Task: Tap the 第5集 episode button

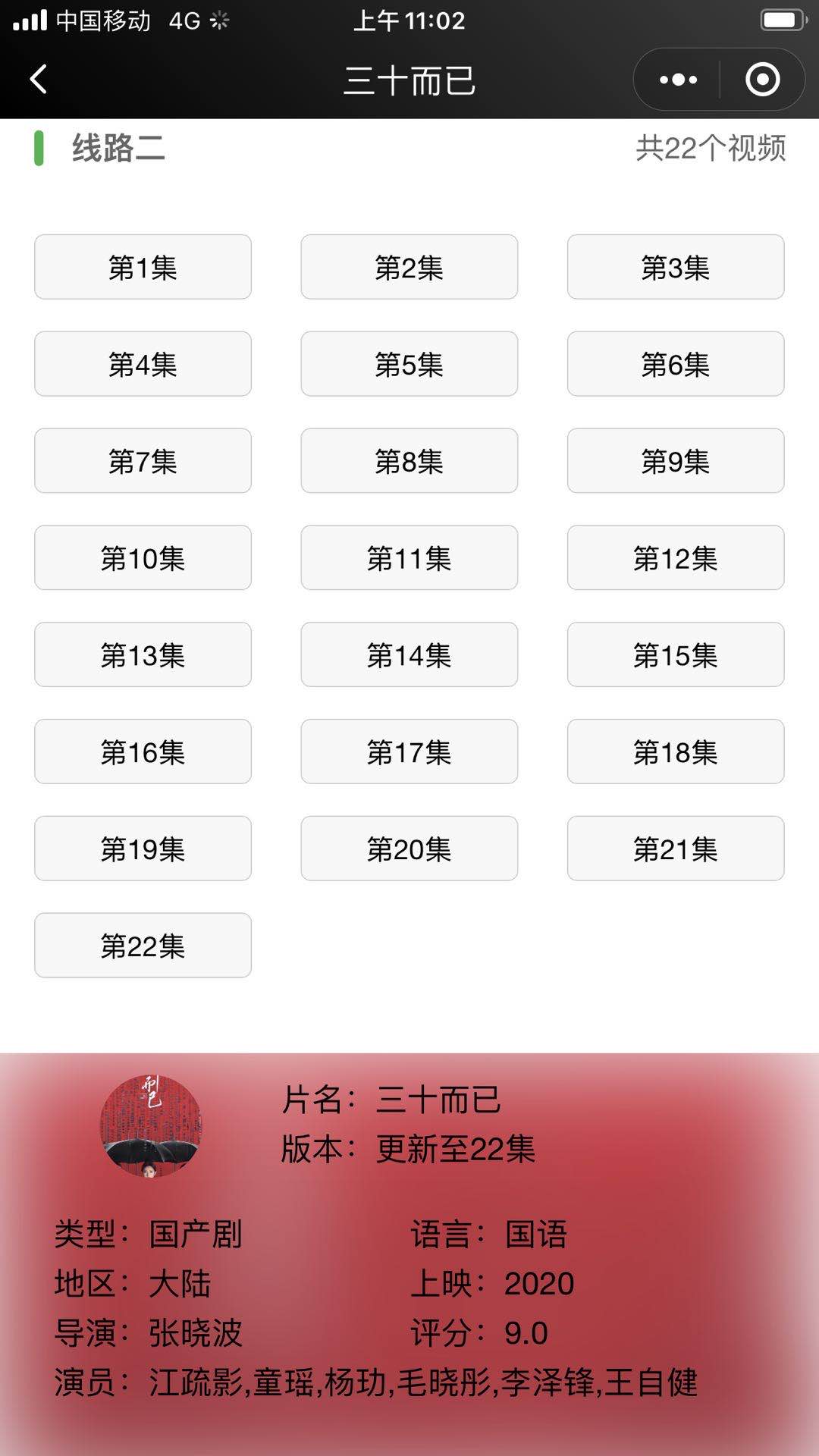Action: pos(409,364)
